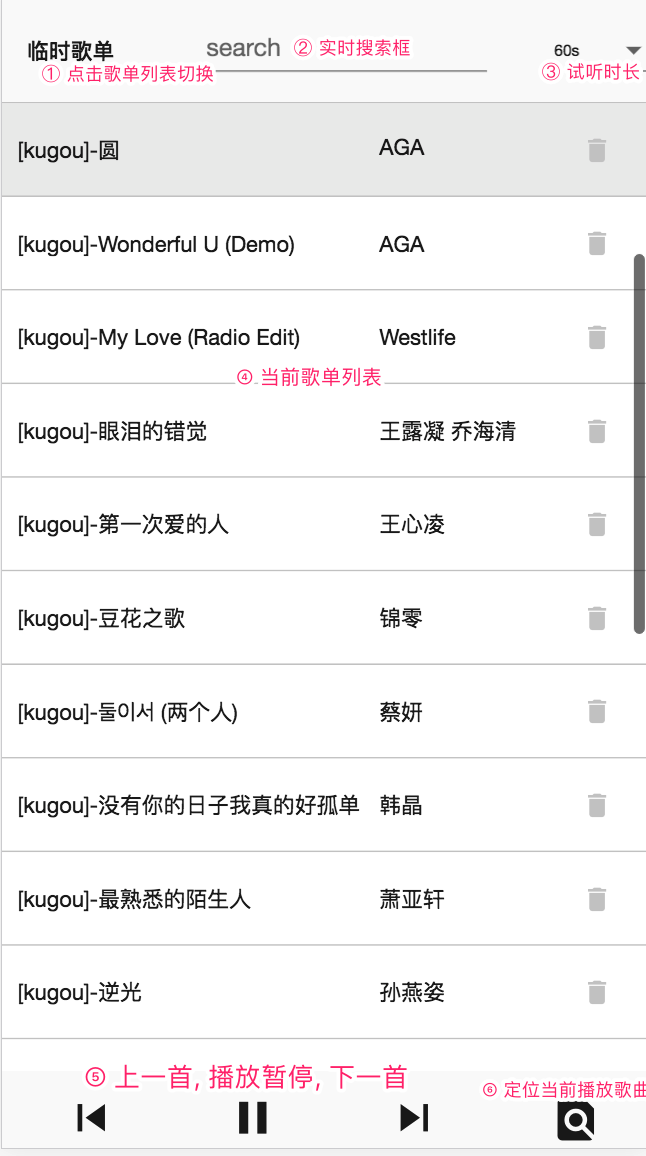Pause the current playback
The width and height of the screenshot is (646, 1156).
point(252,1118)
